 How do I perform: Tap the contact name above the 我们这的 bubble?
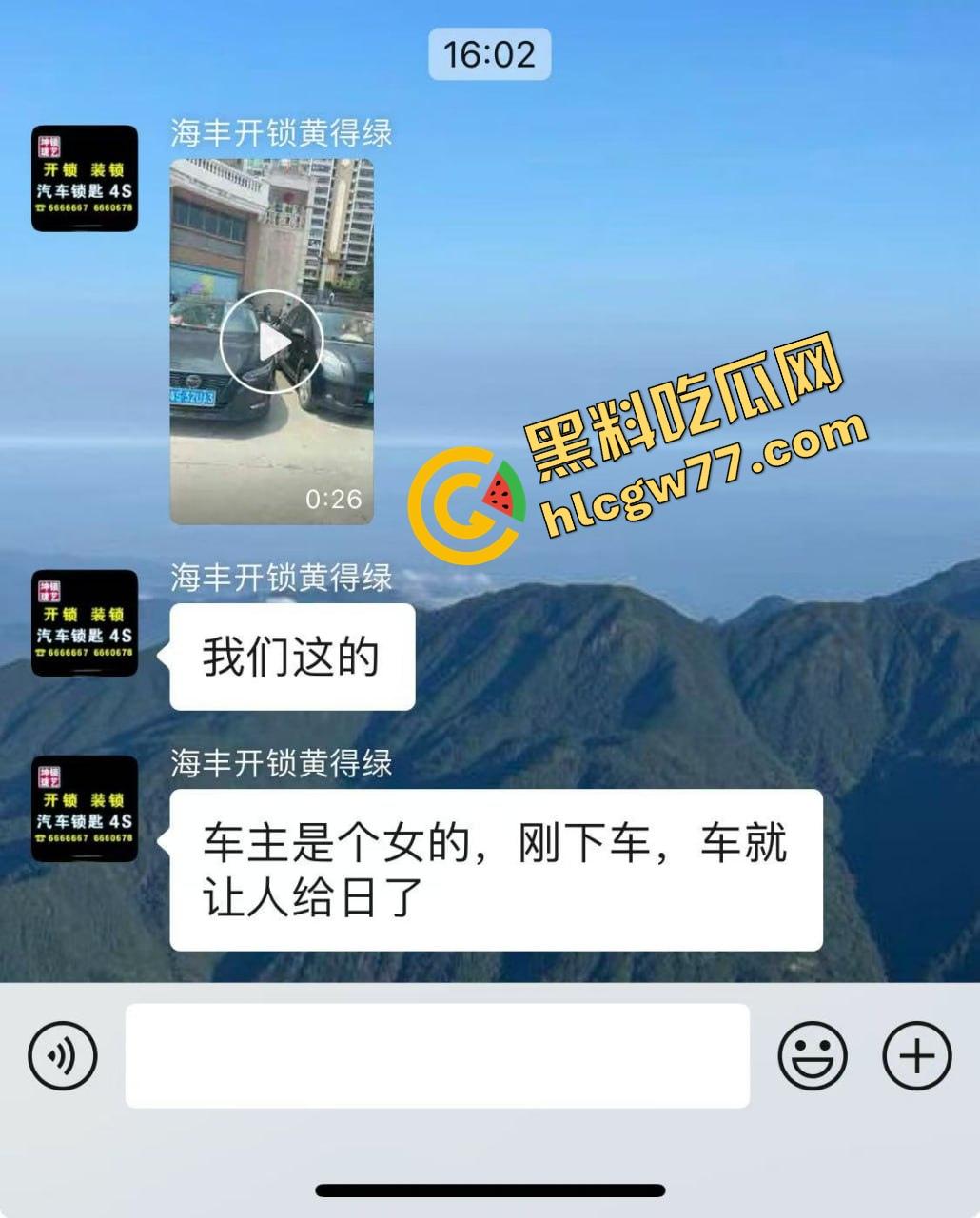[x=281, y=579]
